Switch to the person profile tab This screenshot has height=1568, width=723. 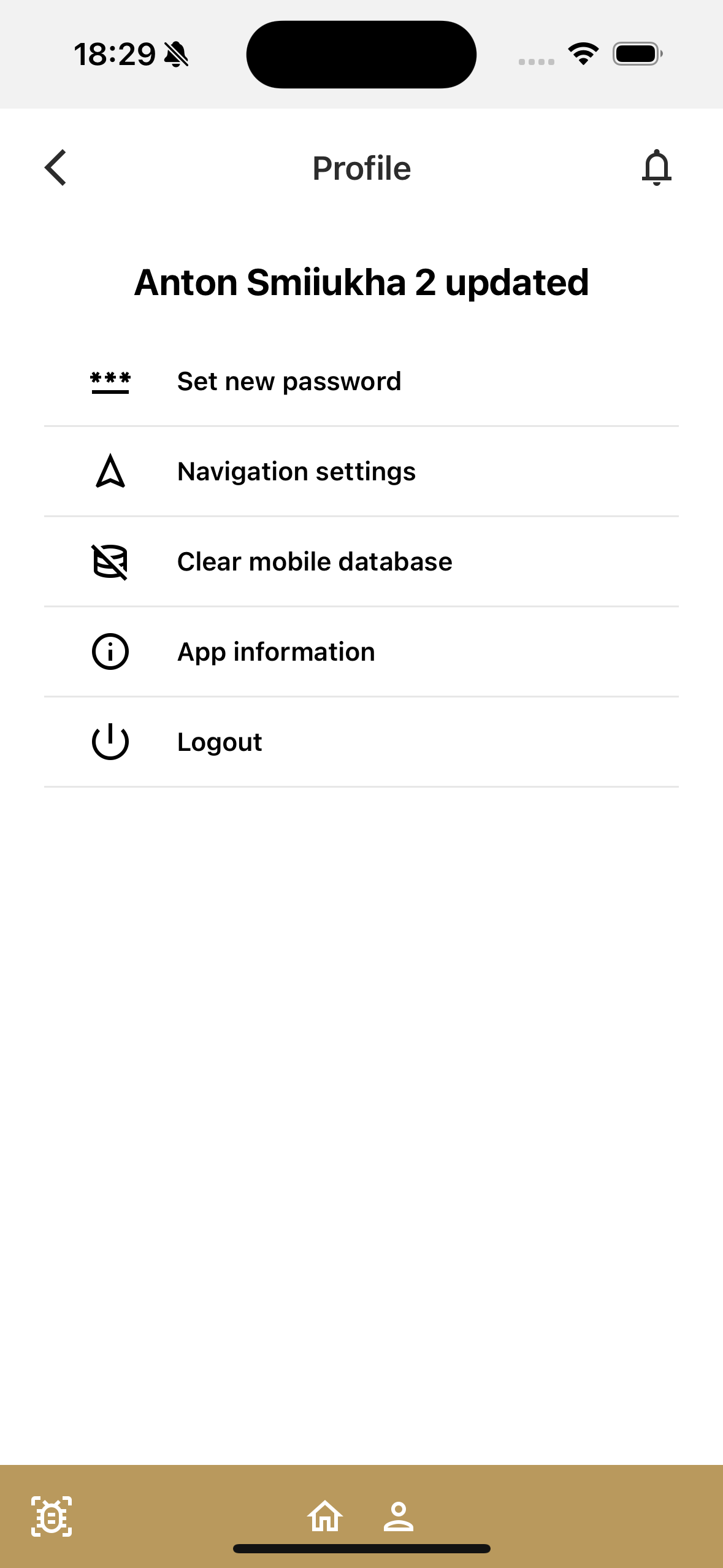[x=399, y=1516]
